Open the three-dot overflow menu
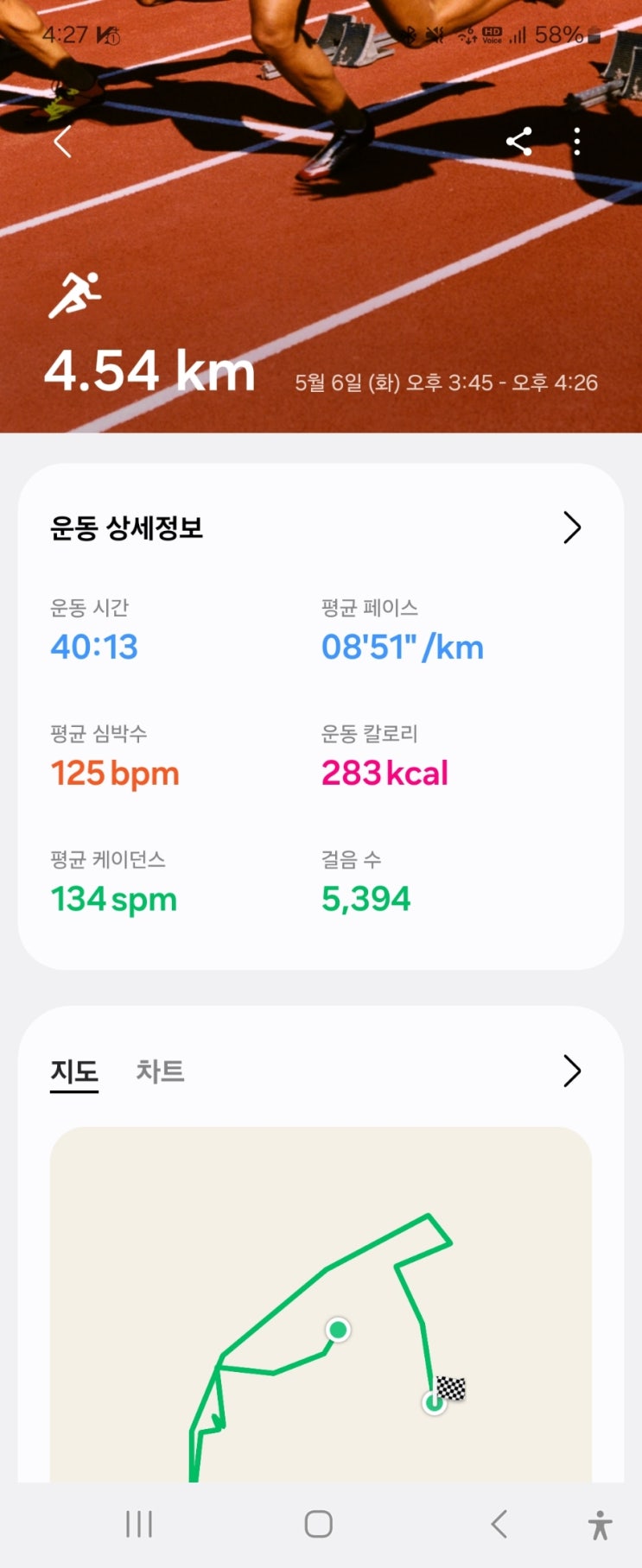This screenshot has height=1568, width=642. pyautogui.click(x=577, y=142)
